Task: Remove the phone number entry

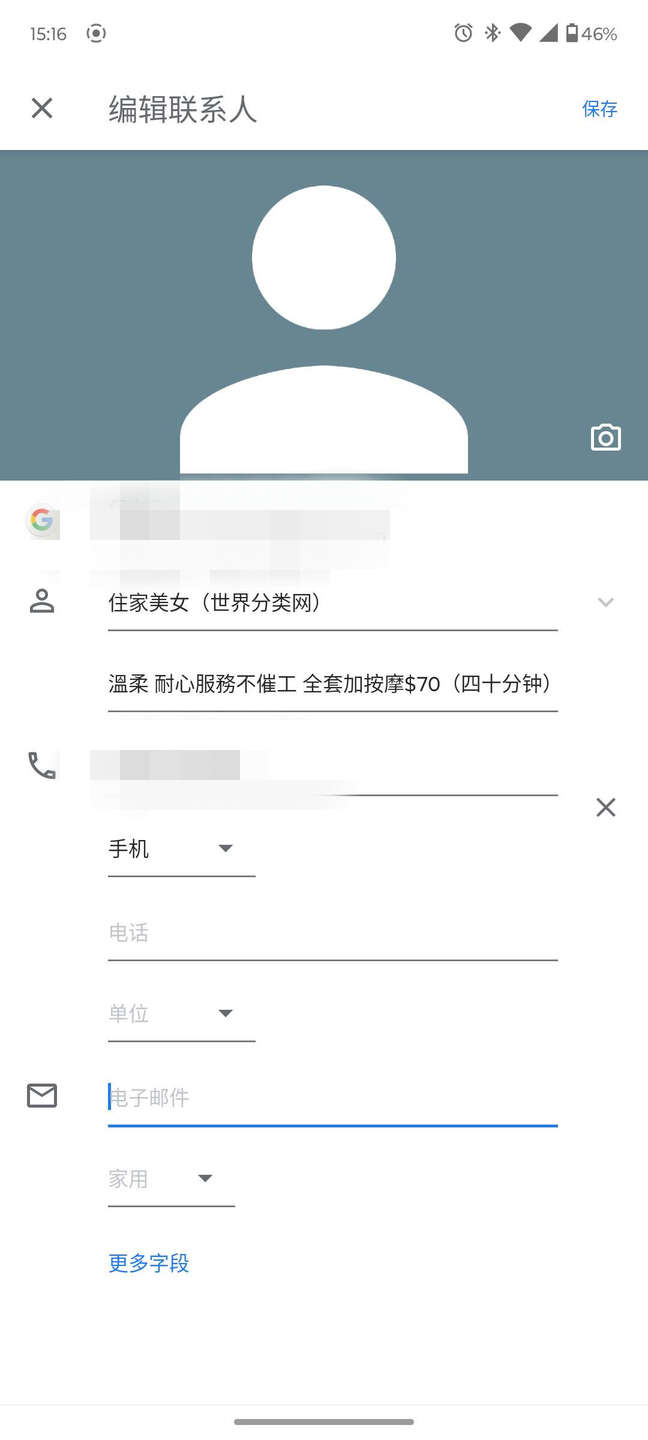Action: pyautogui.click(x=605, y=807)
